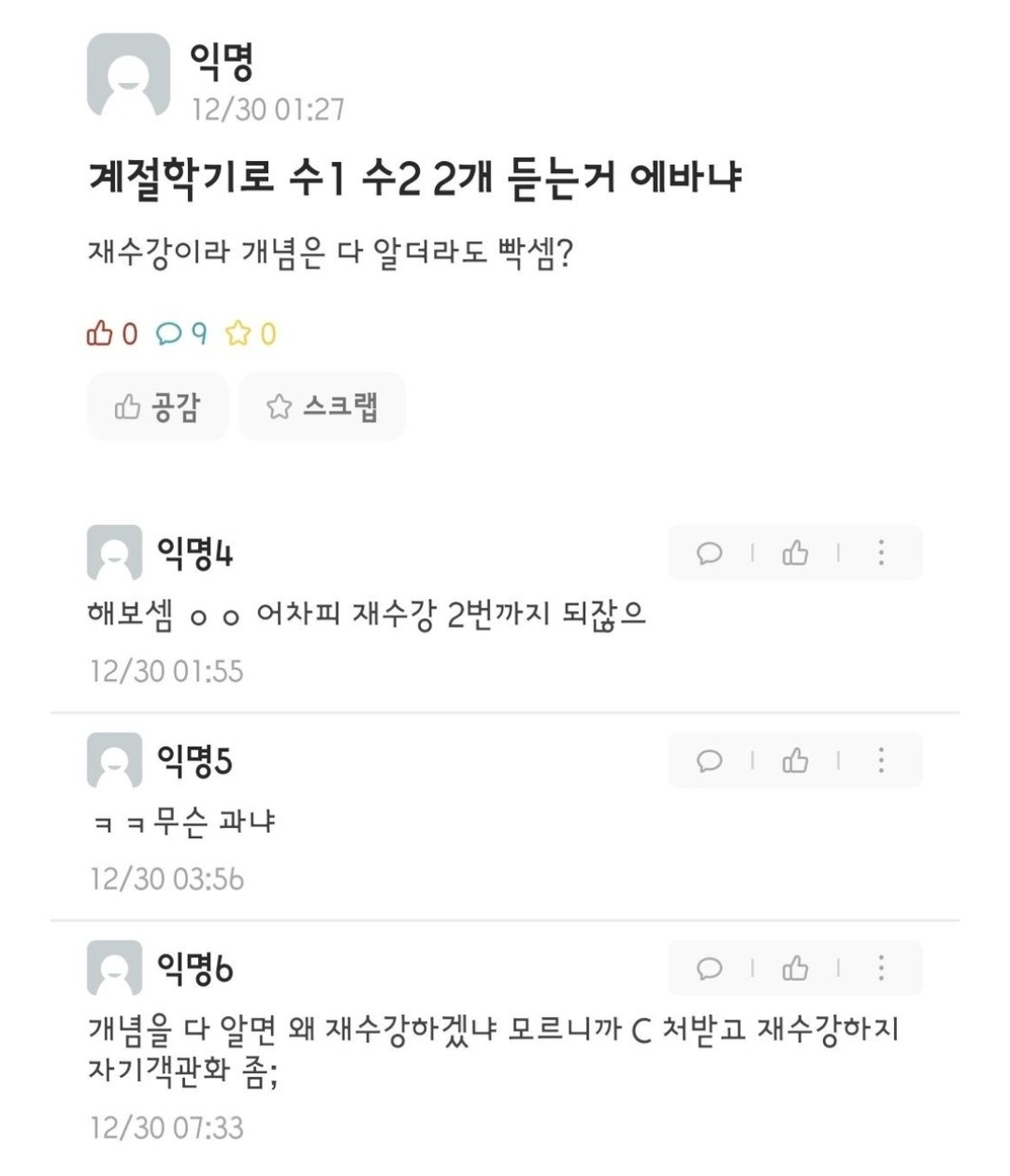Open more options on 익명6's comment

(881, 968)
